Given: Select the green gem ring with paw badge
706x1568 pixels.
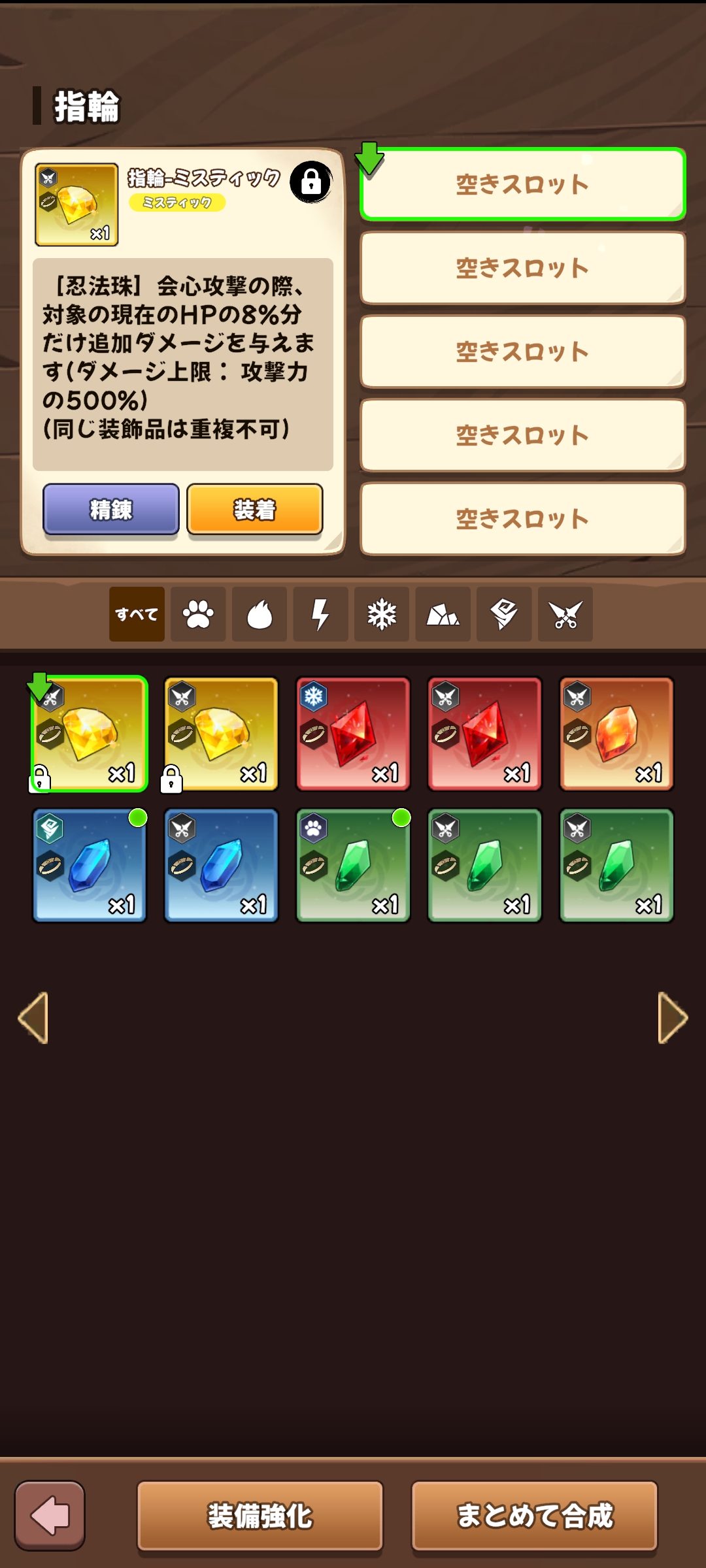Looking at the screenshot, I should point(353,866).
